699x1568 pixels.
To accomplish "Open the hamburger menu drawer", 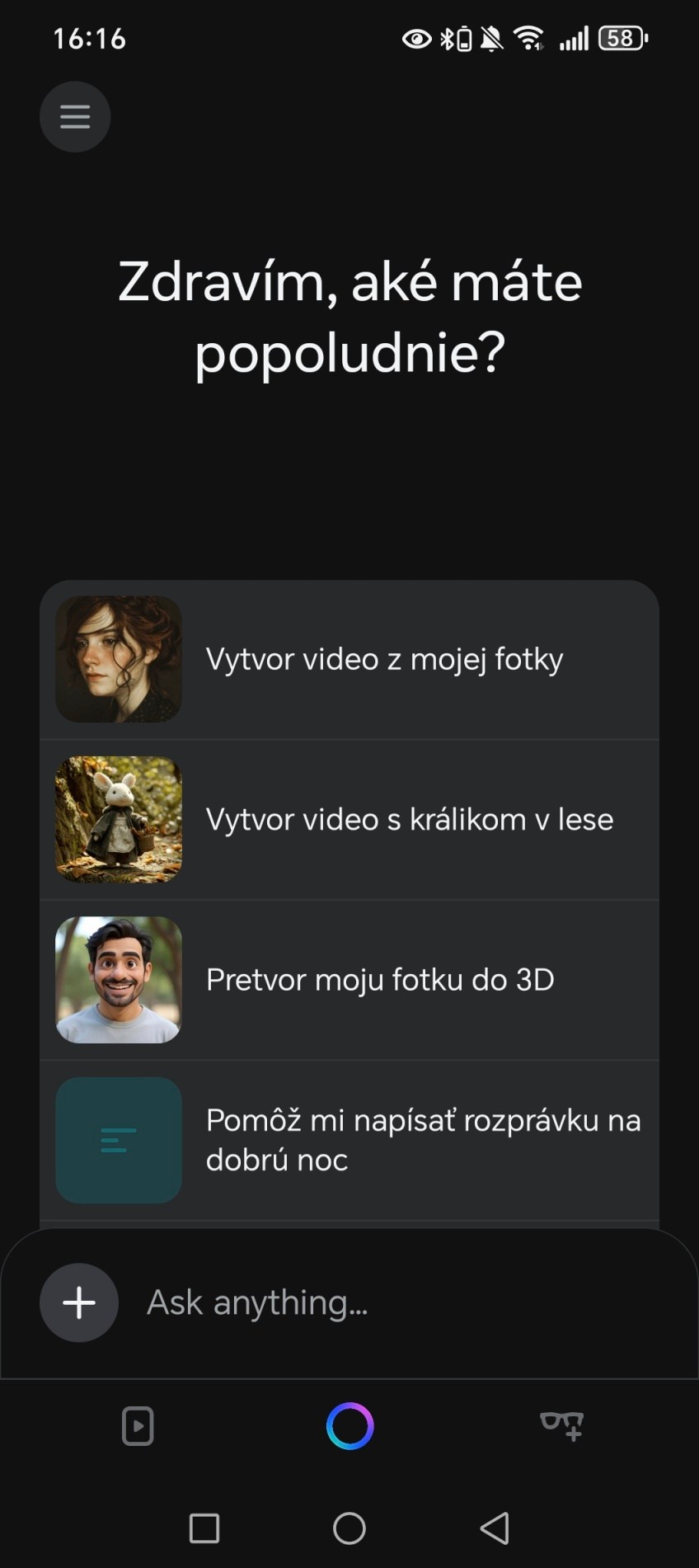I will coord(75,116).
